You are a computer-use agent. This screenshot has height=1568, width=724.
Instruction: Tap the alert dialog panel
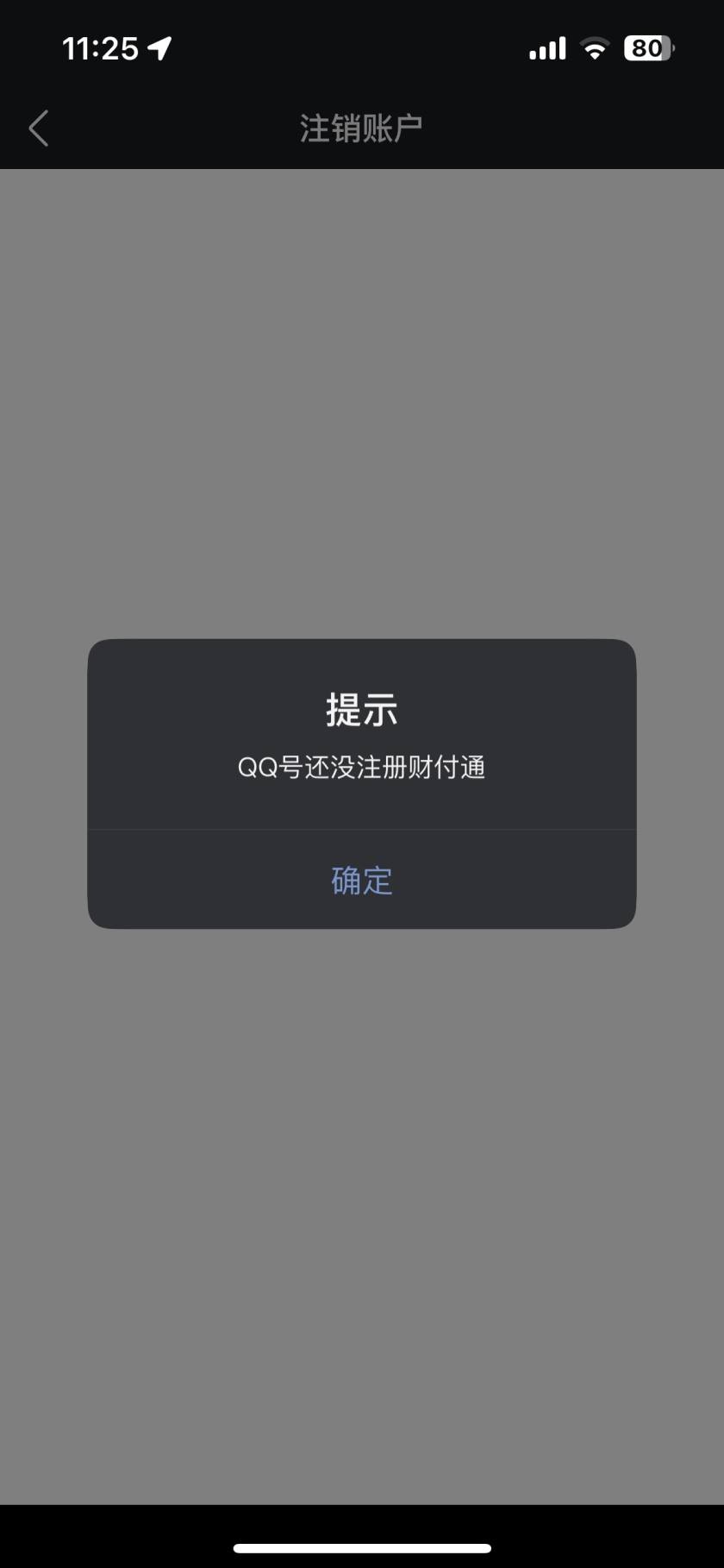pos(361,783)
